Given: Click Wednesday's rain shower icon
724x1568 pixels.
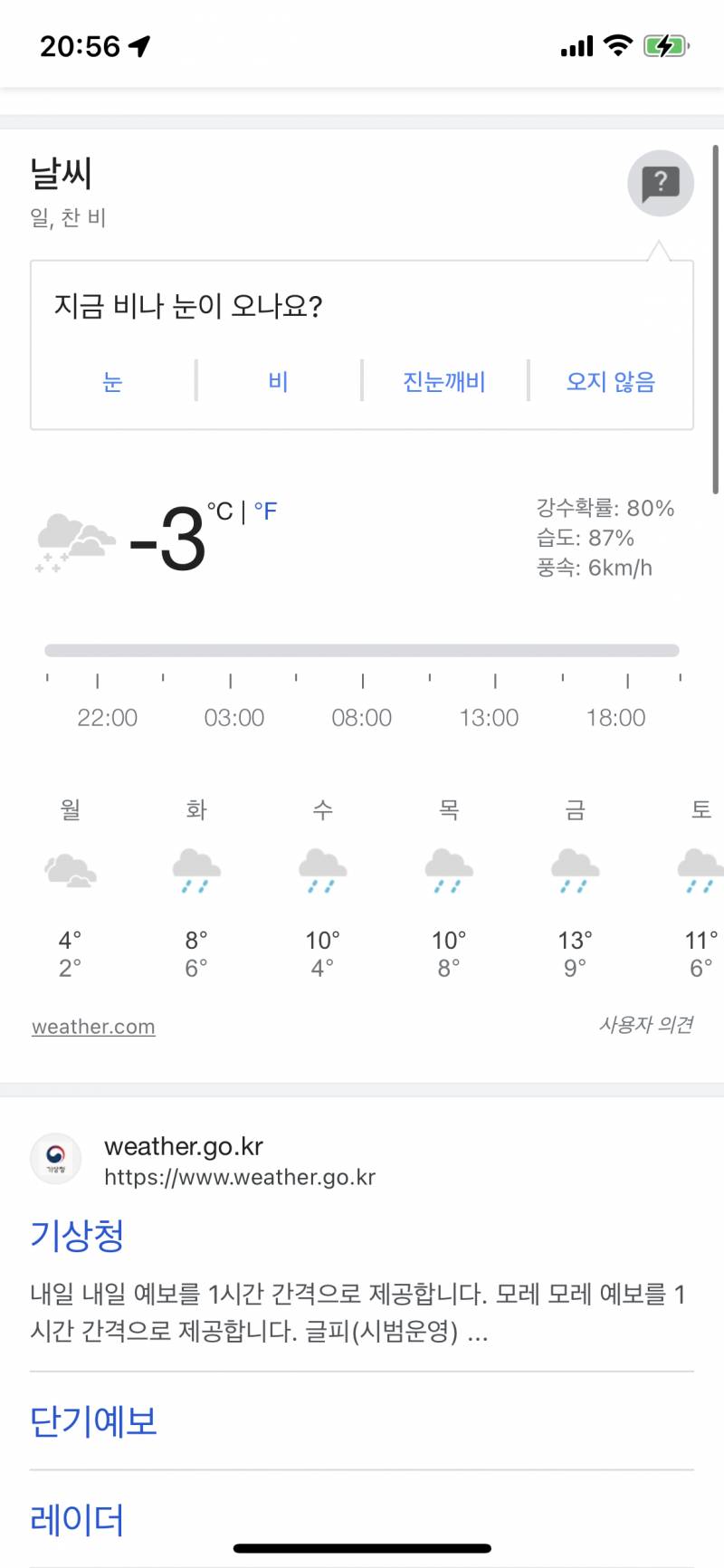Looking at the screenshot, I should click(x=322, y=874).
